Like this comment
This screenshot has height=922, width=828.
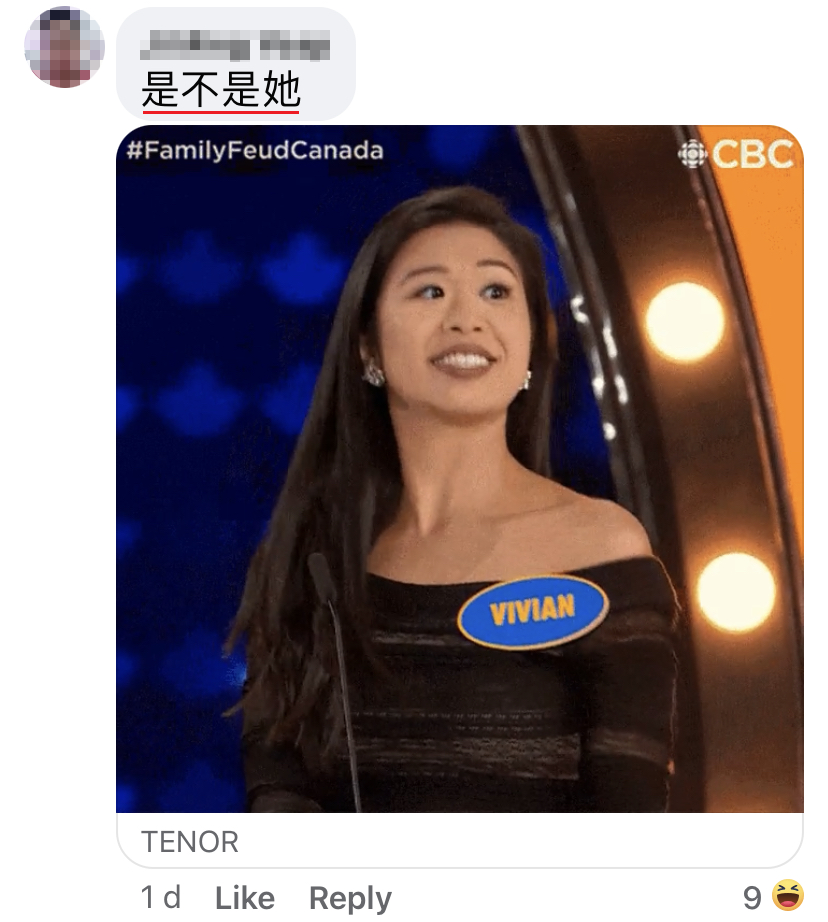click(244, 898)
